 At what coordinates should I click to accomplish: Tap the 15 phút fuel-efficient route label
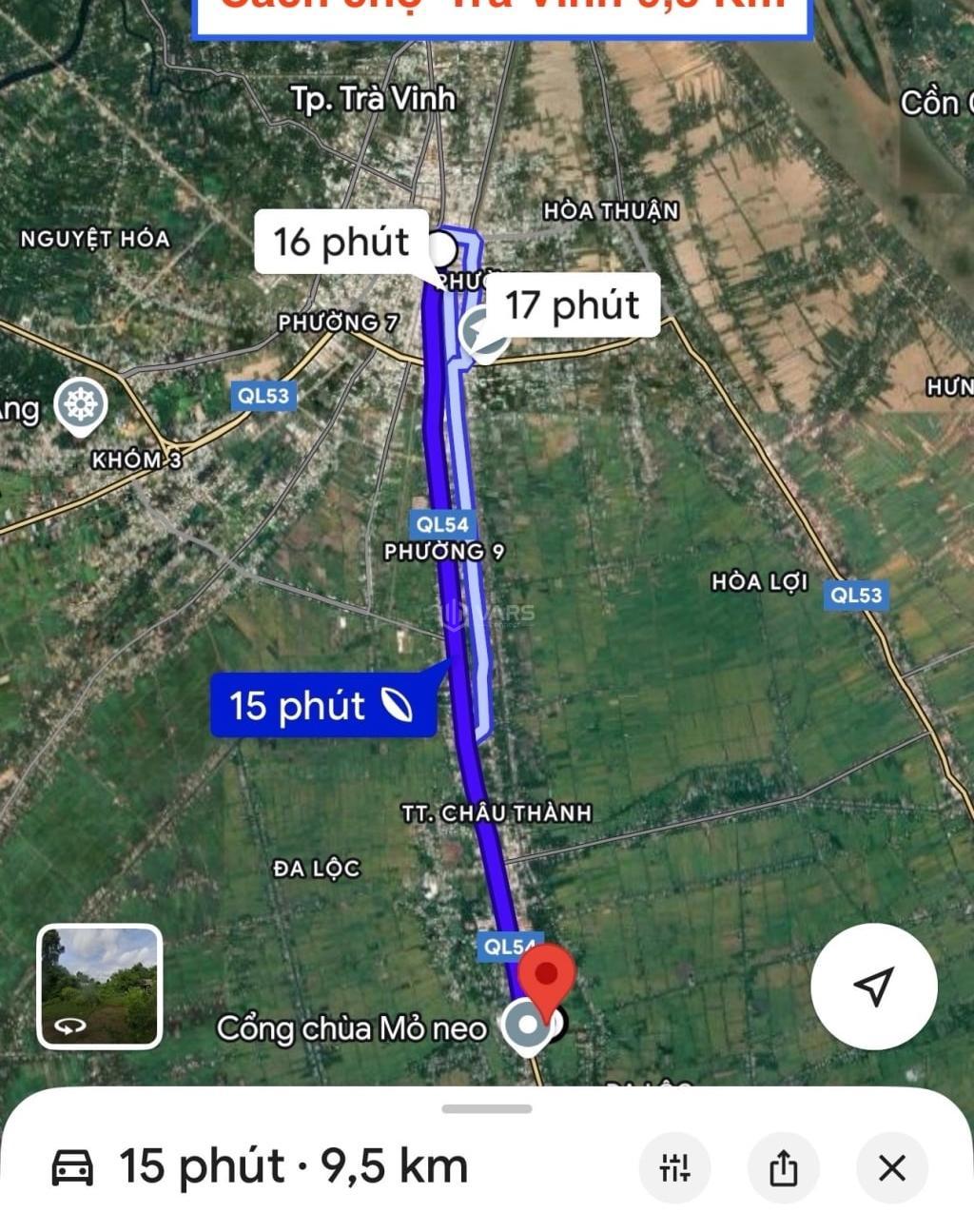pos(321,706)
